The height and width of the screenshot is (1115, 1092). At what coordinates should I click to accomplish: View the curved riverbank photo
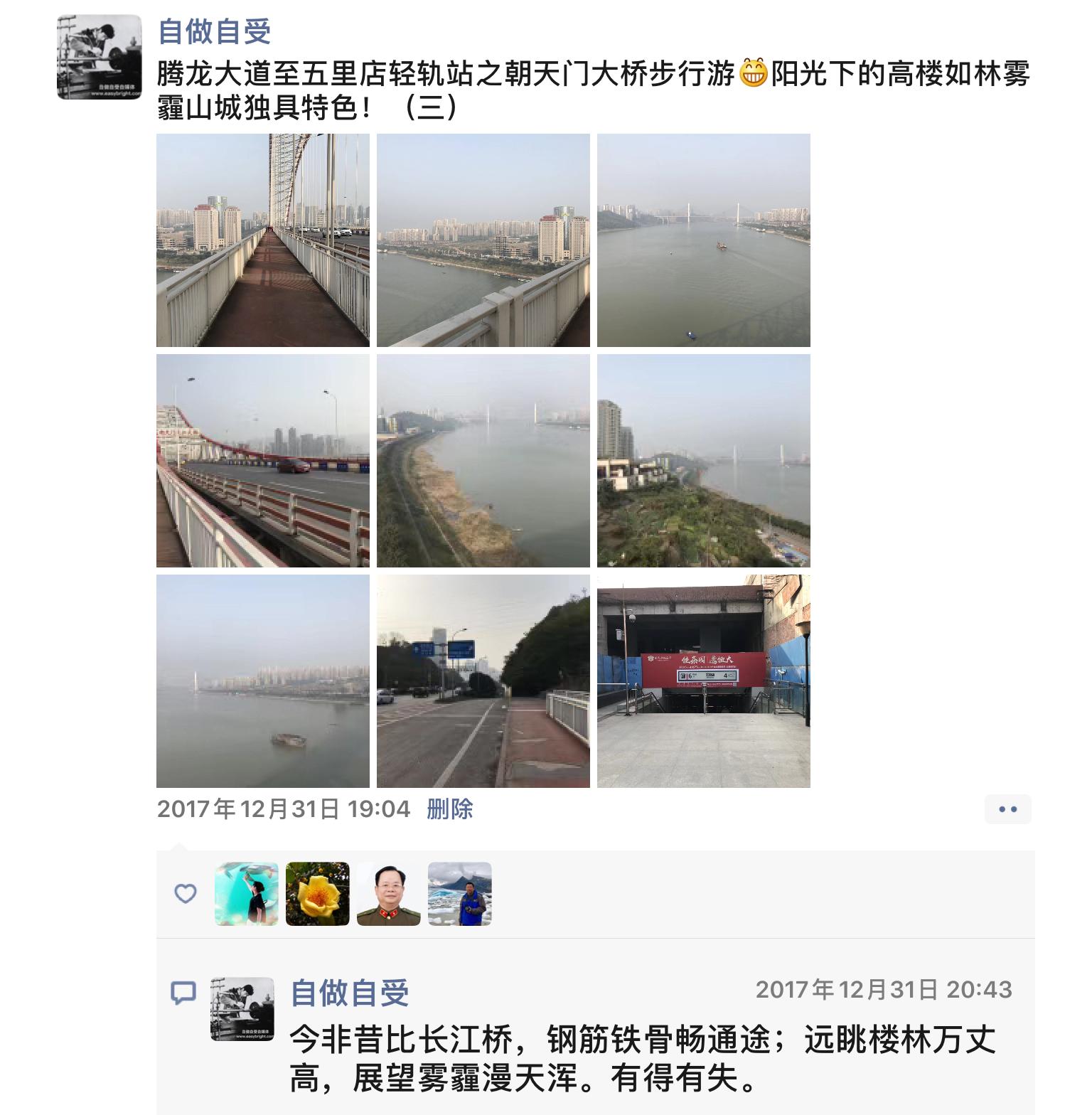[483, 461]
